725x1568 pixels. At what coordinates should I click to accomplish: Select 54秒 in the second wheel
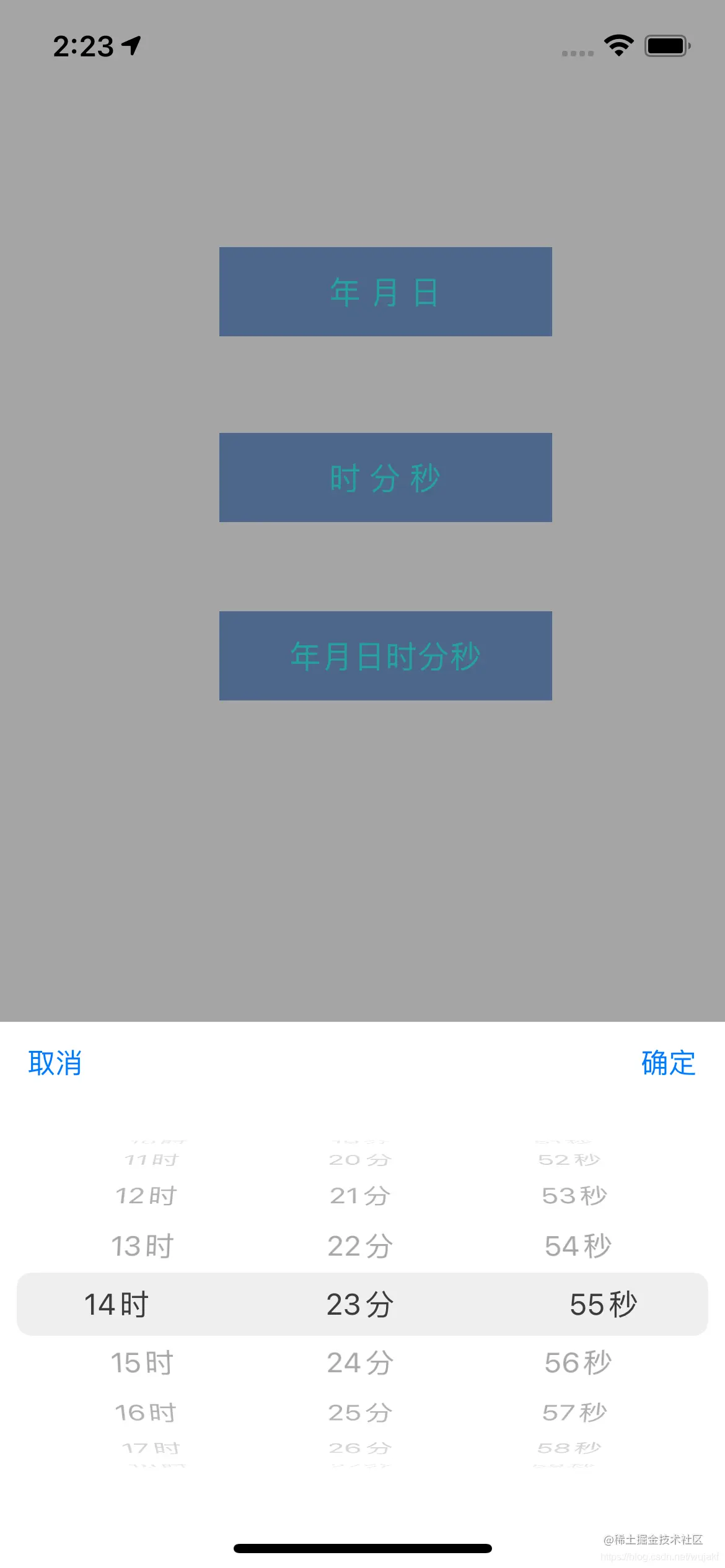pos(578,1246)
